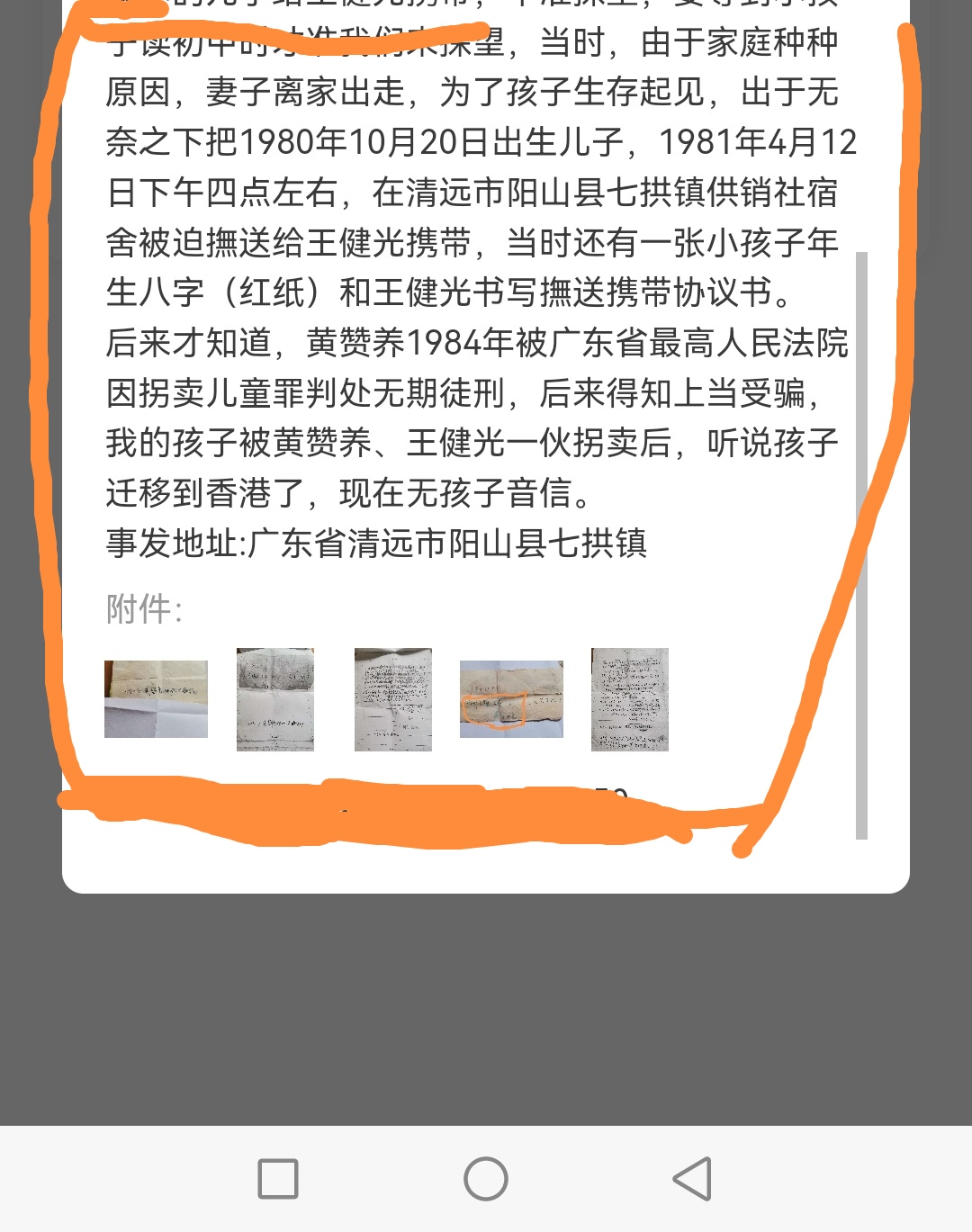The width and height of the screenshot is (972, 1232).
Task: View the third attachment document photo
Action: tap(393, 699)
